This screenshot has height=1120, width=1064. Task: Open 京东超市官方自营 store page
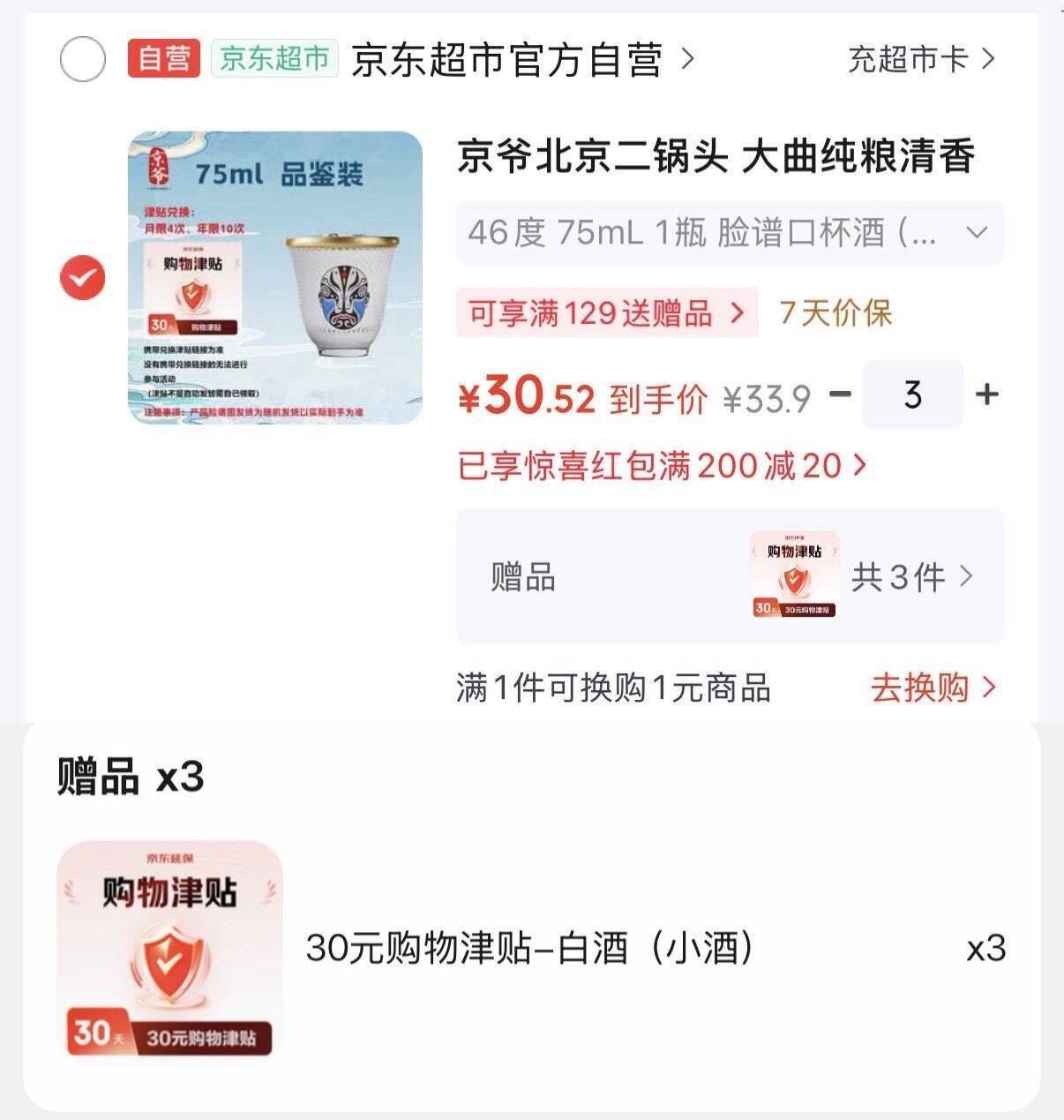523,60
